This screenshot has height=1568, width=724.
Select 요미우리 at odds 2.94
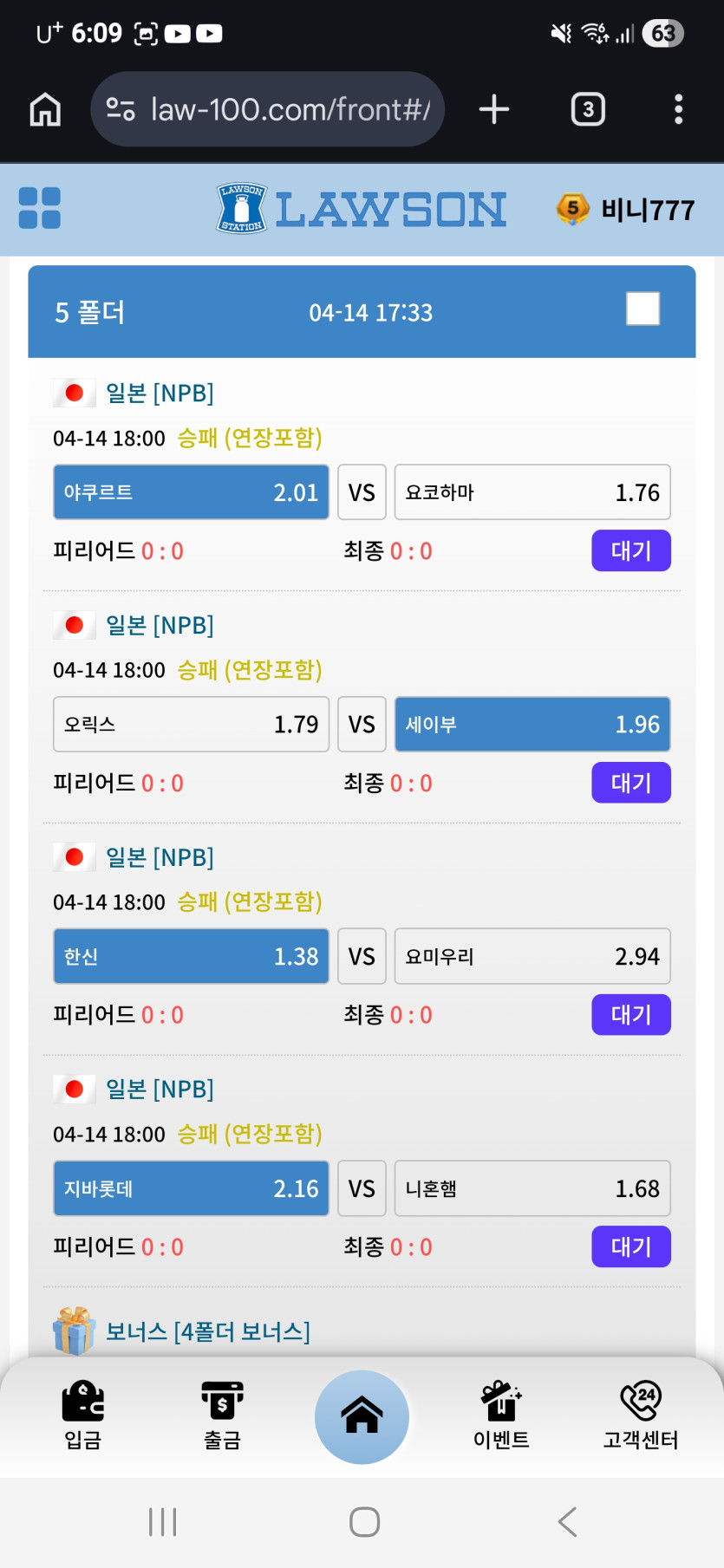pos(532,957)
